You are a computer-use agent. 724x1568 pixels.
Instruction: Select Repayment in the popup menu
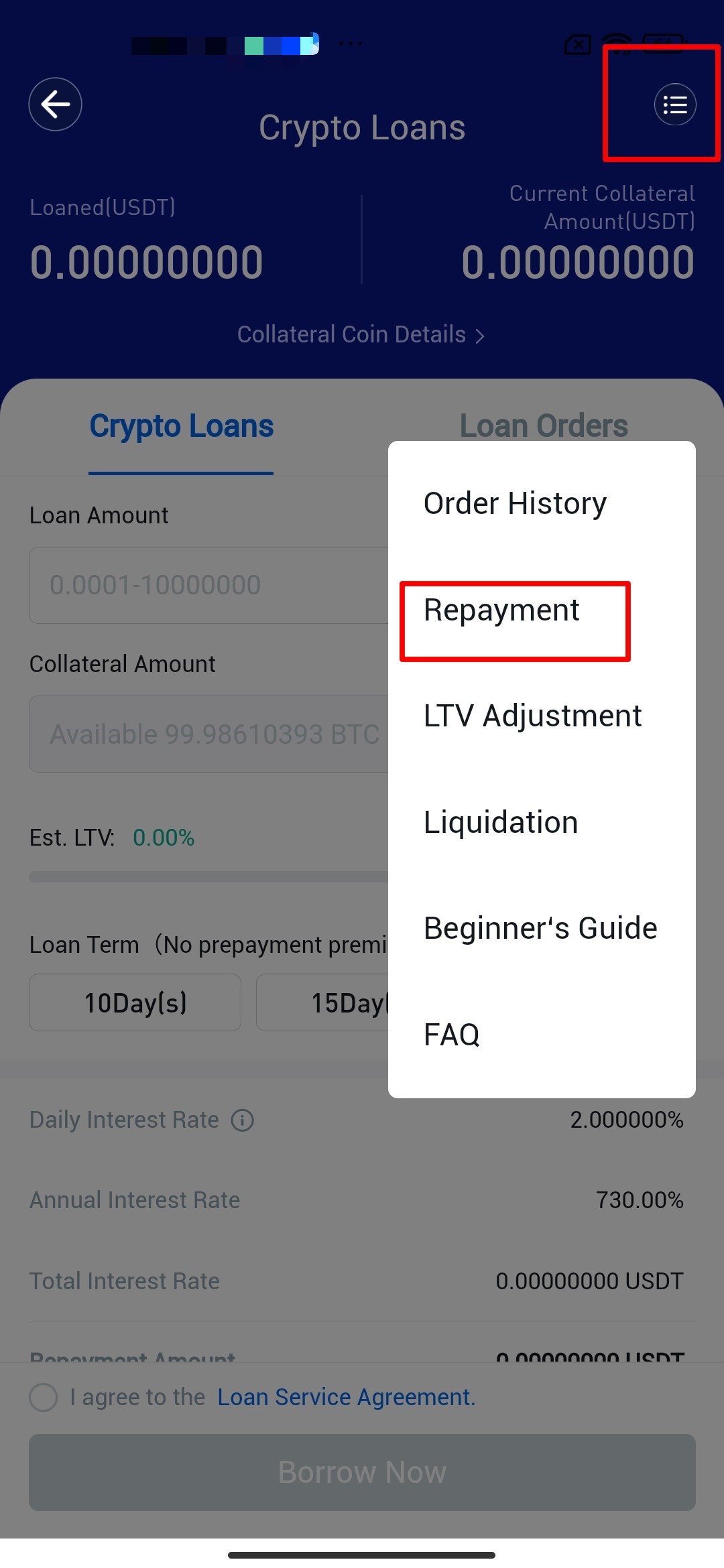coord(501,610)
